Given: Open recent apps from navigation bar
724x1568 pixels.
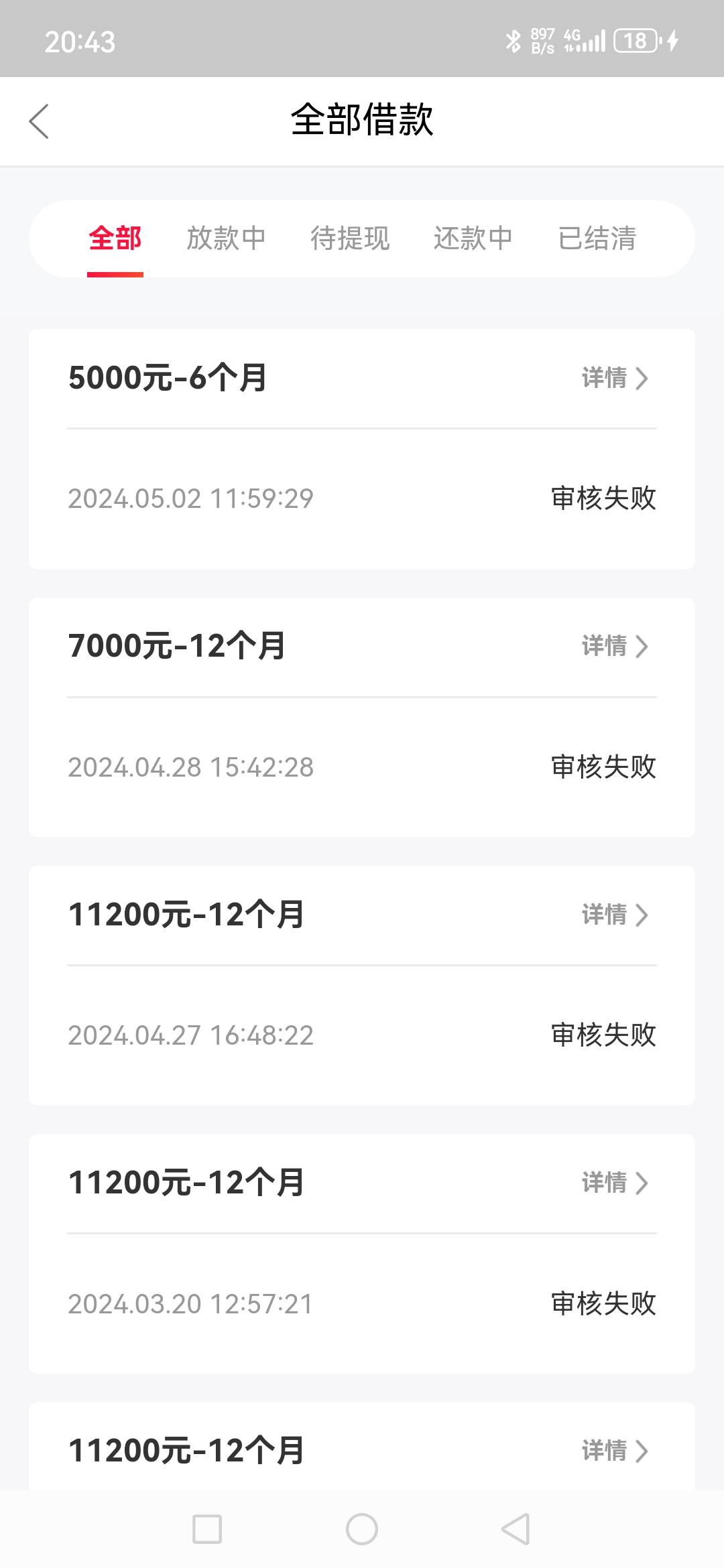Looking at the screenshot, I should tap(207, 1529).
